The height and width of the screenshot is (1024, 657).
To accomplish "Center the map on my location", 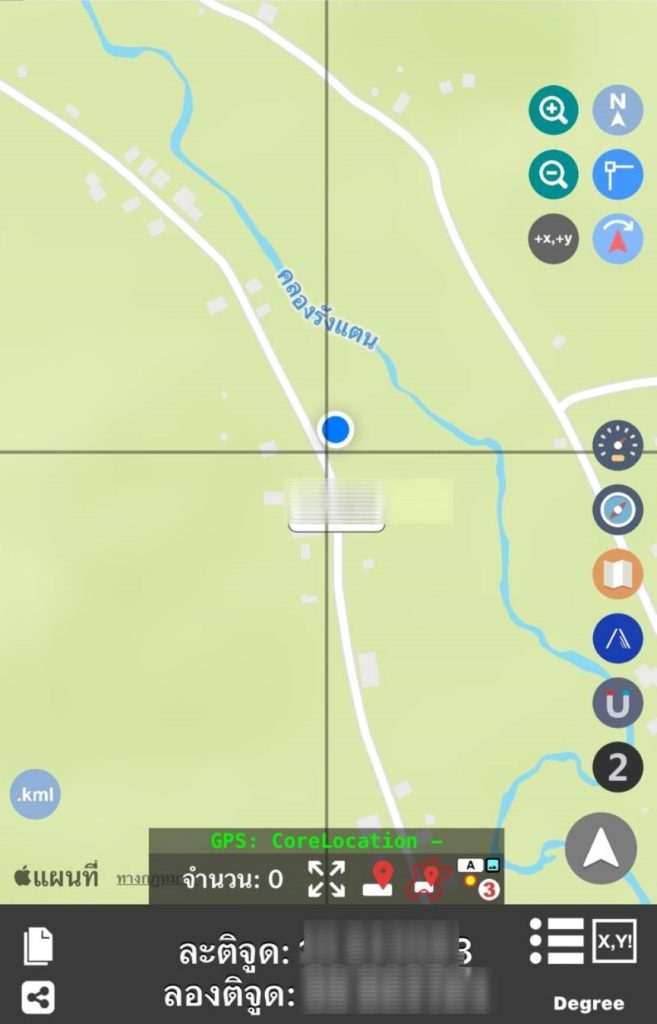I will click(600, 848).
